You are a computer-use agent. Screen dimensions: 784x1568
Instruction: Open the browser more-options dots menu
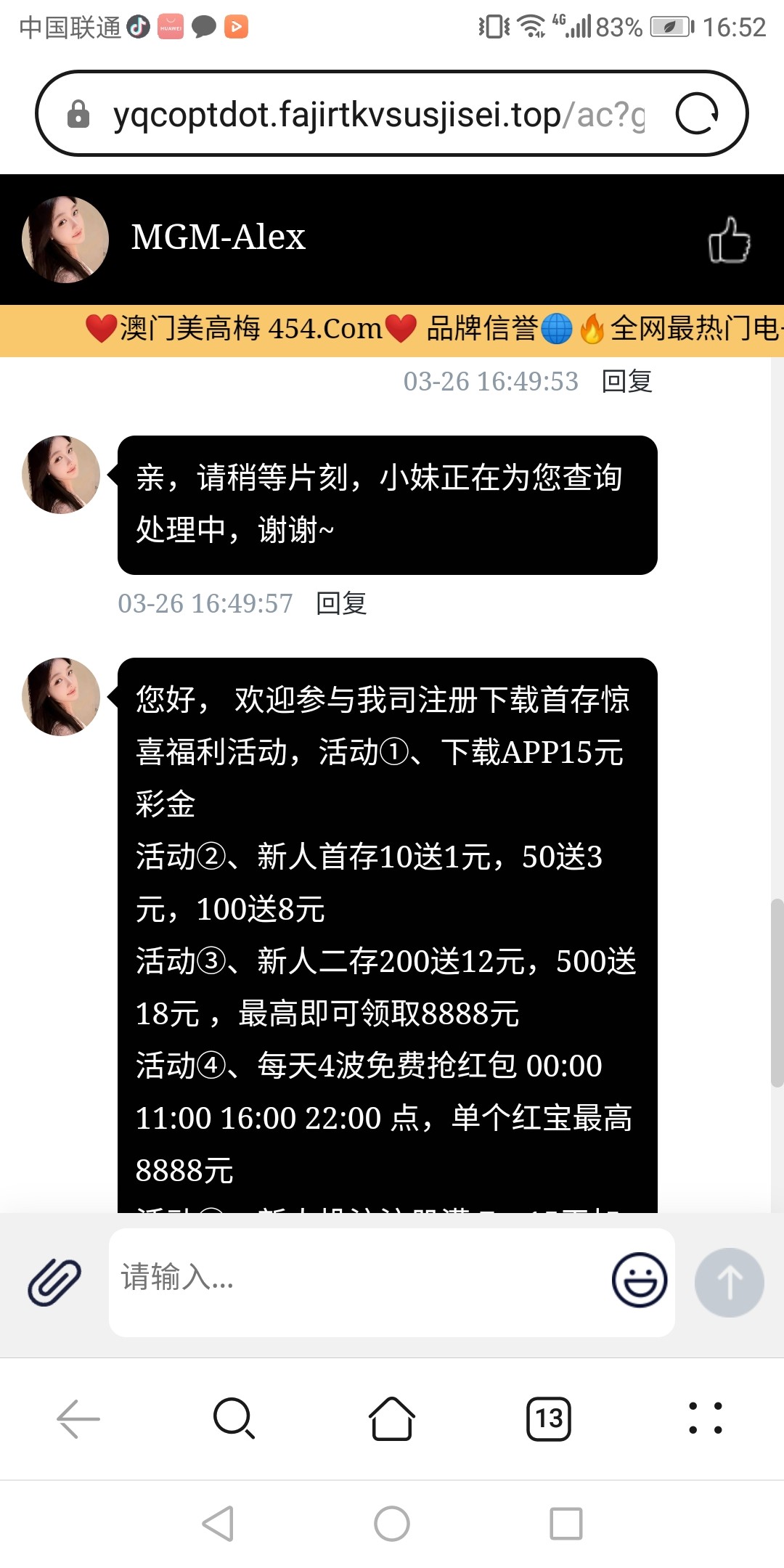point(703,1416)
